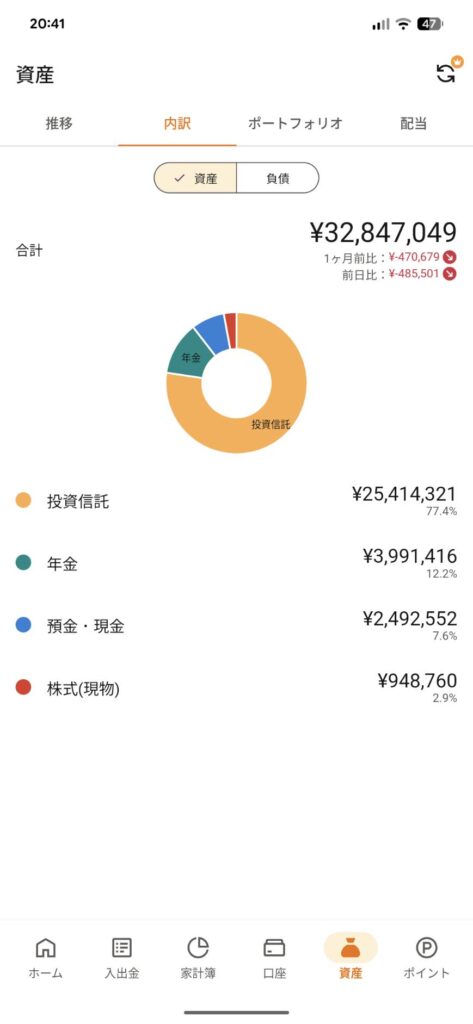Switch to the 負債 segment
The image size is (473, 1024).
click(x=278, y=178)
